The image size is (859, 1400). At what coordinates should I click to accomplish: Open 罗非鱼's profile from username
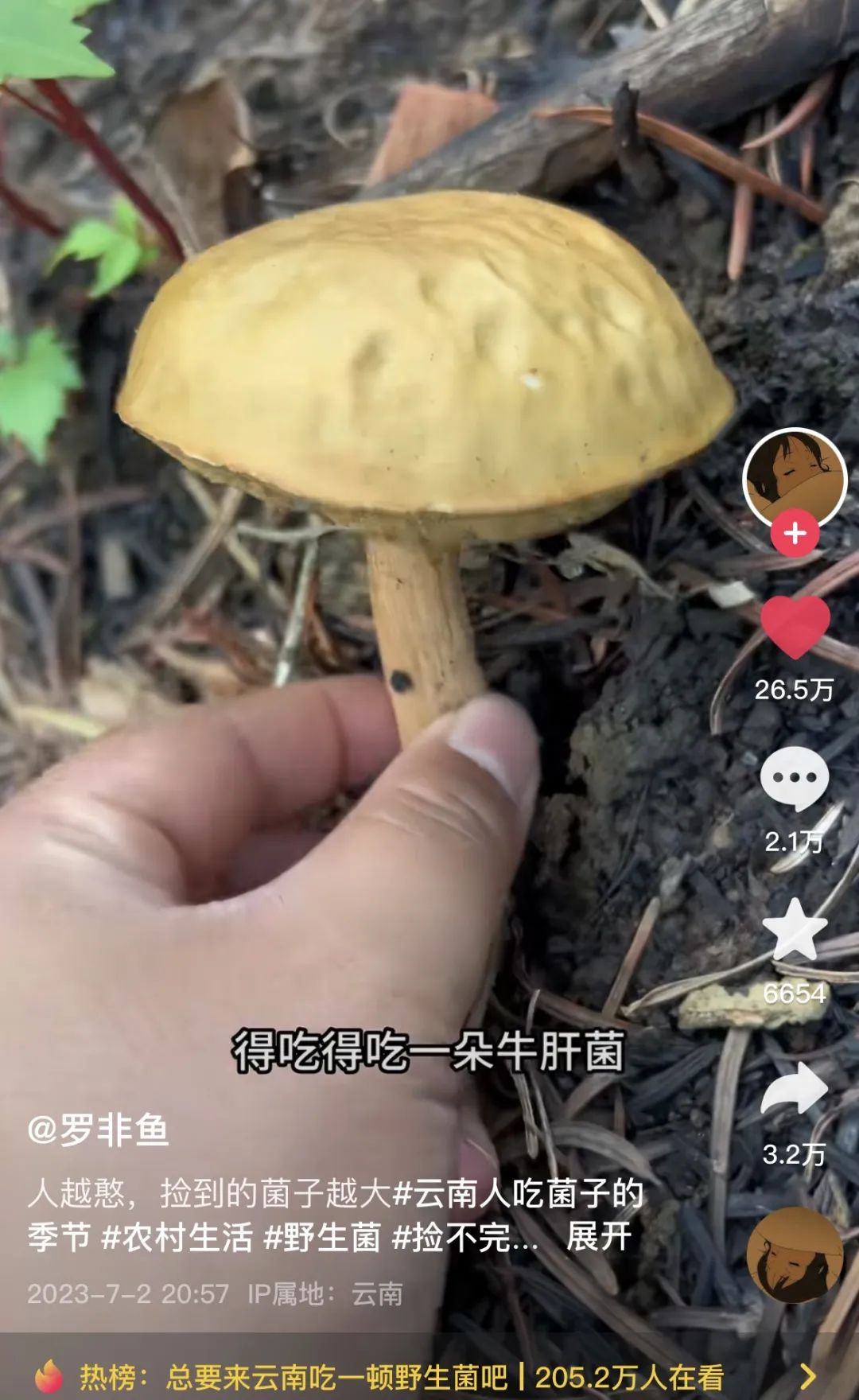point(99,1130)
